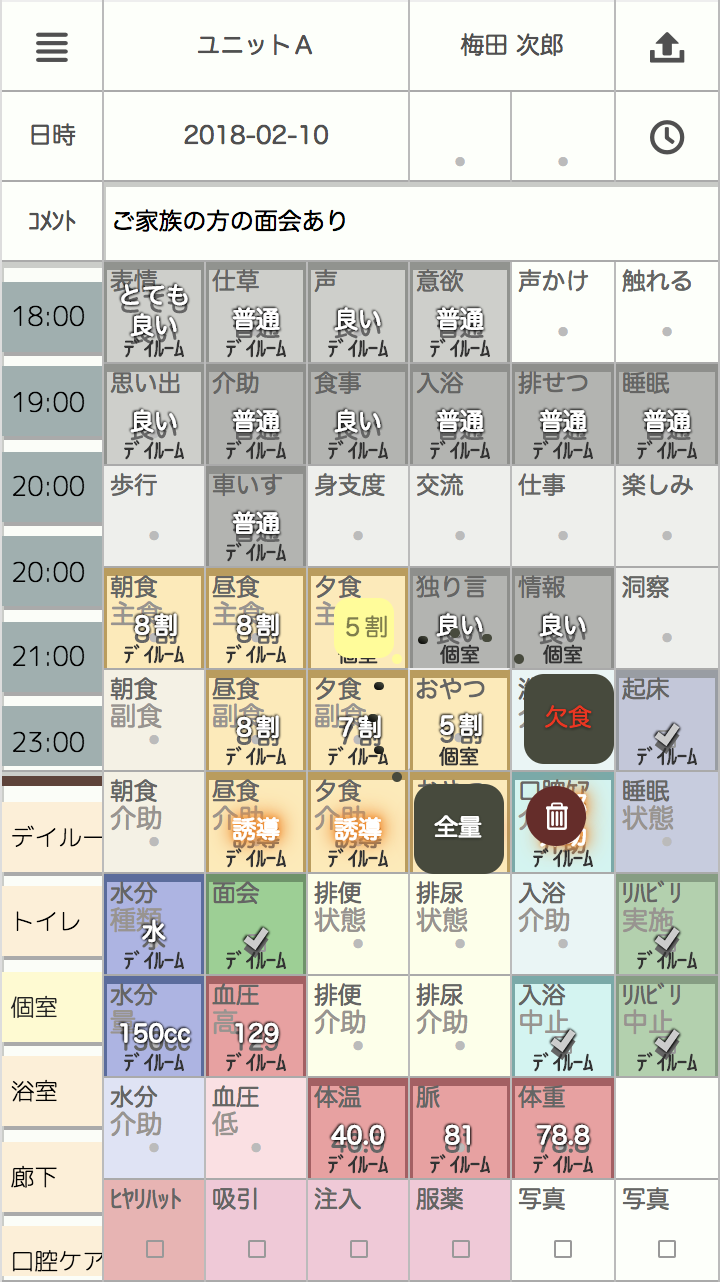
Task: Choose the 全量 option
Action: point(458,828)
